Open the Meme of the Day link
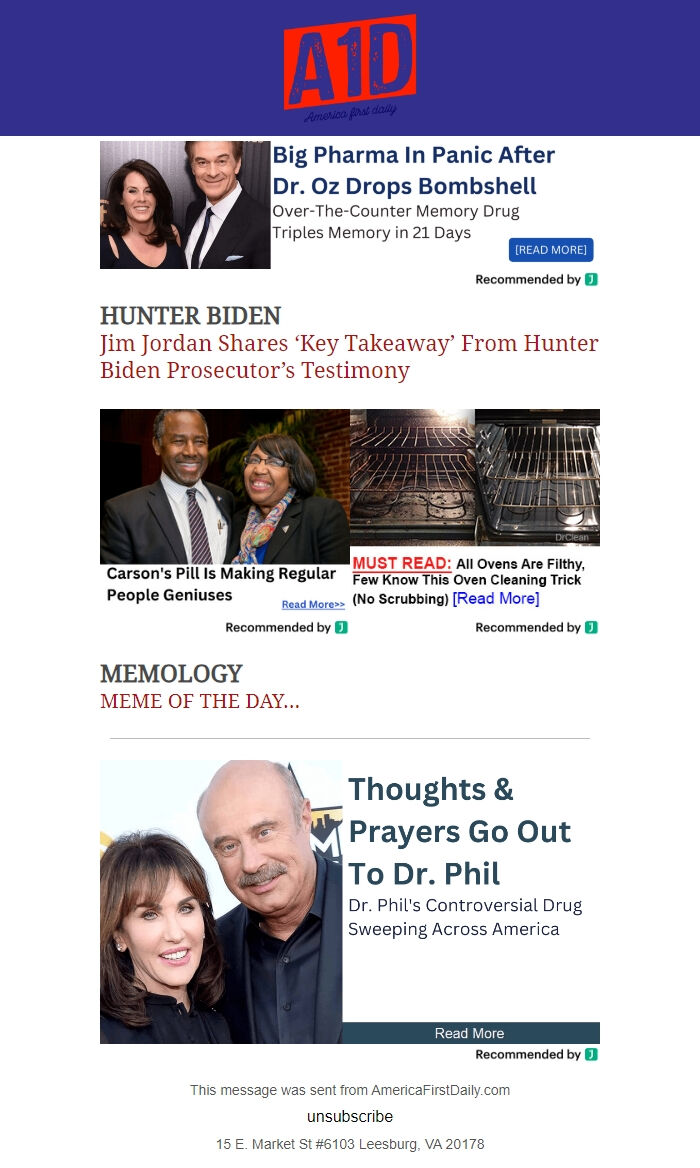 point(200,701)
